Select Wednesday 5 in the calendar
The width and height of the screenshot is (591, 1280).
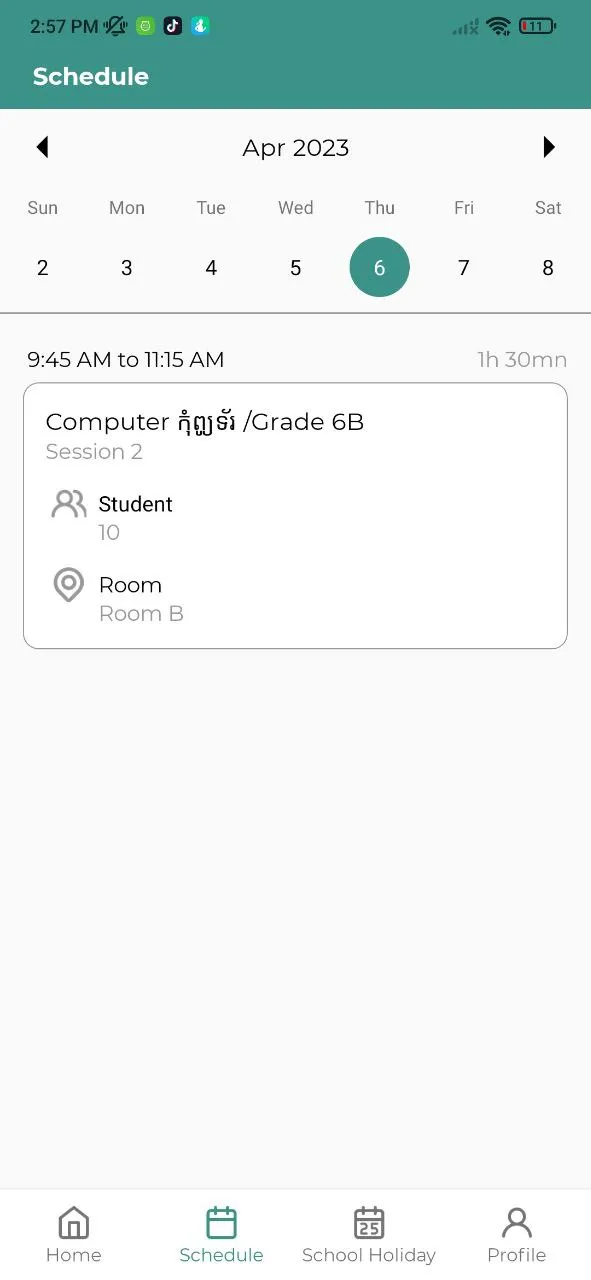tap(295, 268)
